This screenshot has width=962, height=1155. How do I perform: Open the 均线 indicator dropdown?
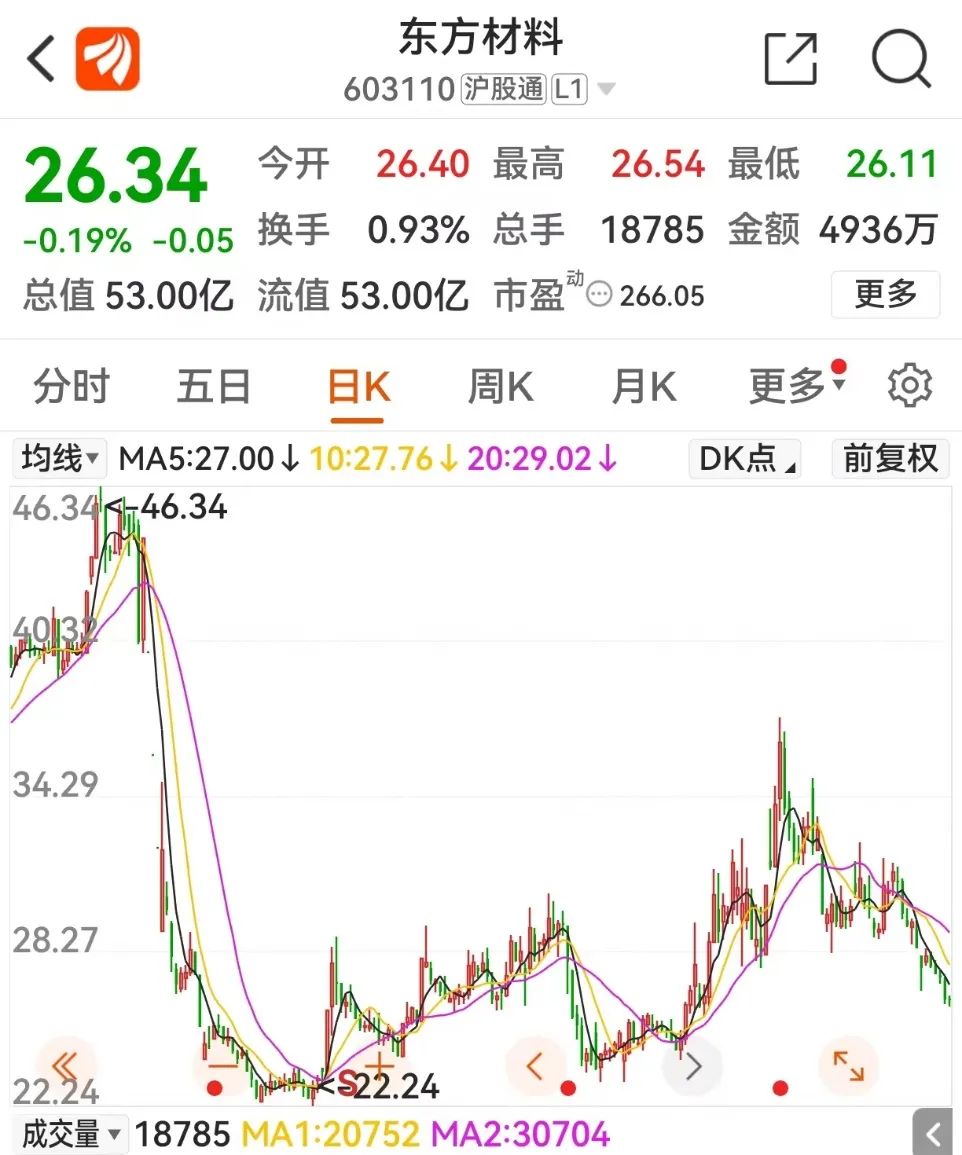coord(61,459)
